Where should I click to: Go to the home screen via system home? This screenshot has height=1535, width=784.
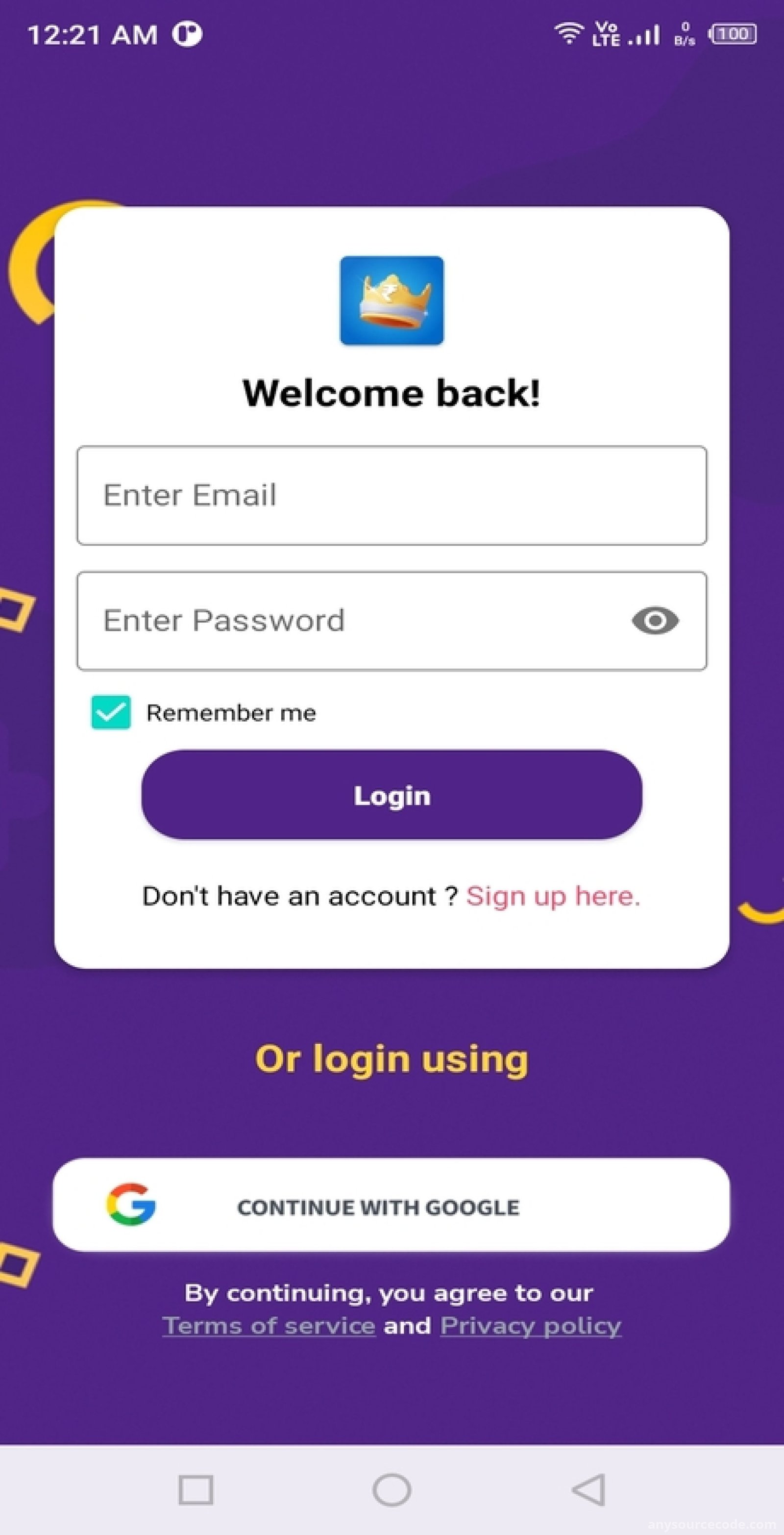point(392,1489)
